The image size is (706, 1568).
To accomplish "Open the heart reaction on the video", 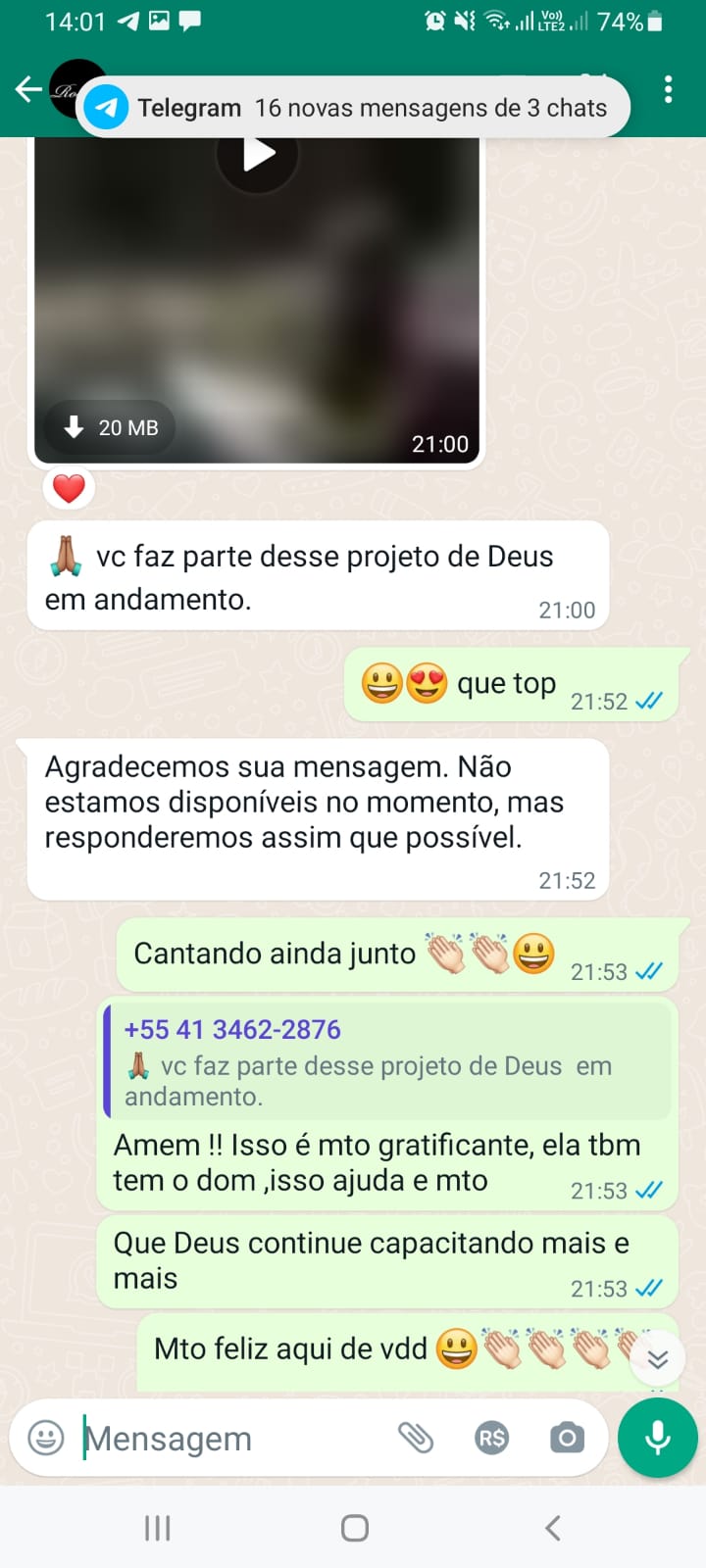I will [69, 488].
